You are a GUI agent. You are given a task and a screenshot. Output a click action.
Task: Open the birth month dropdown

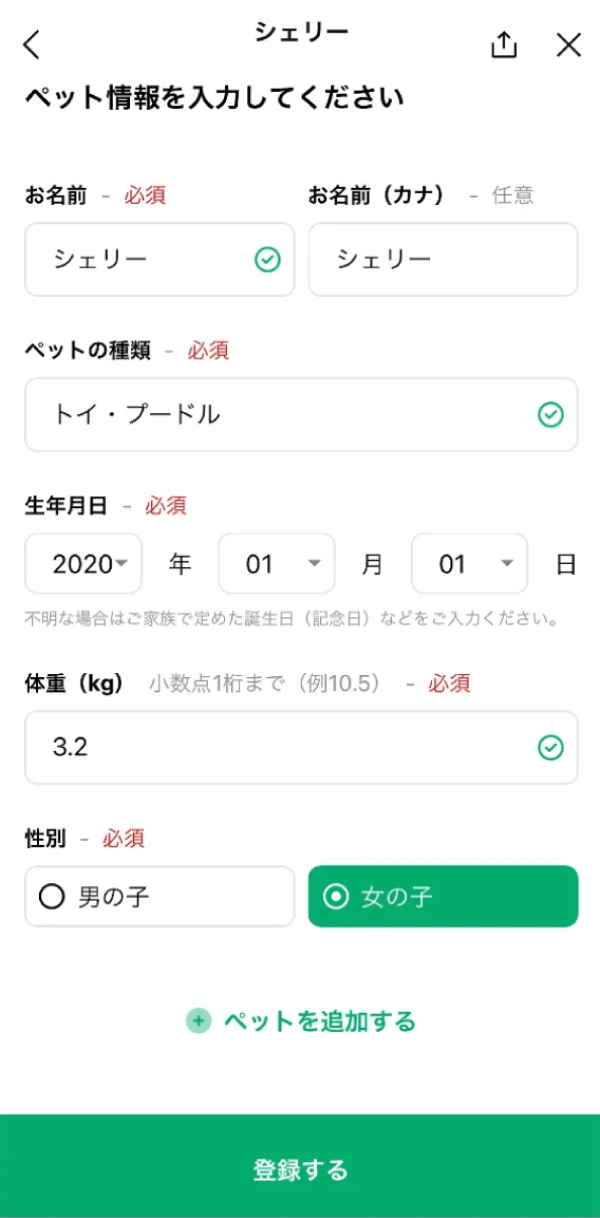(x=277, y=564)
